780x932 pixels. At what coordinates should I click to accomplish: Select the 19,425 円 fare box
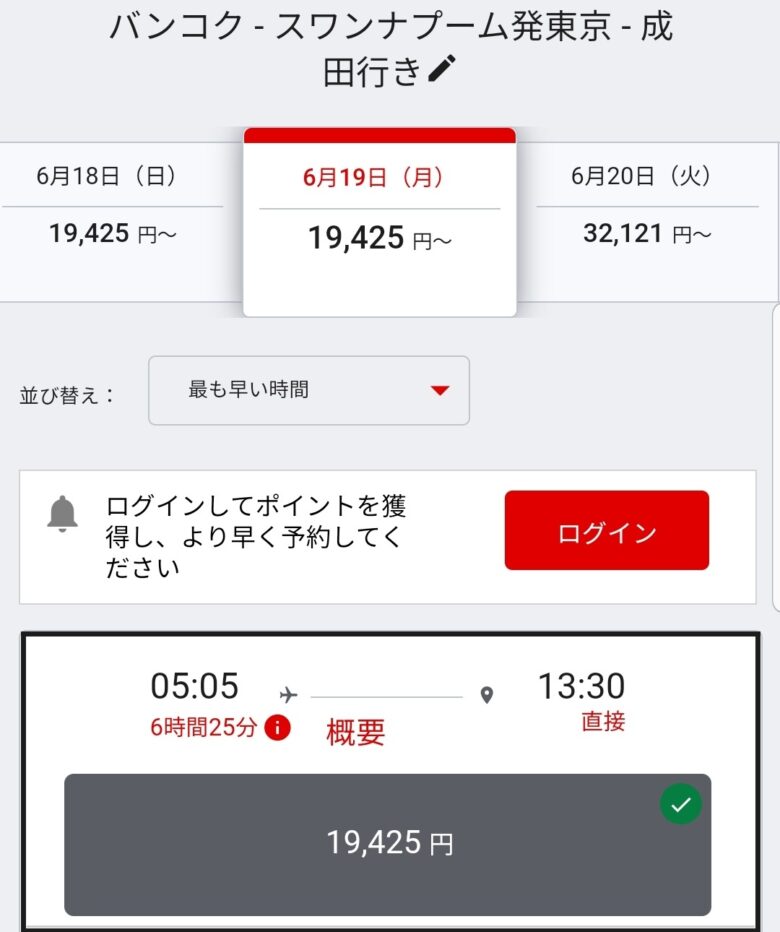click(387, 844)
